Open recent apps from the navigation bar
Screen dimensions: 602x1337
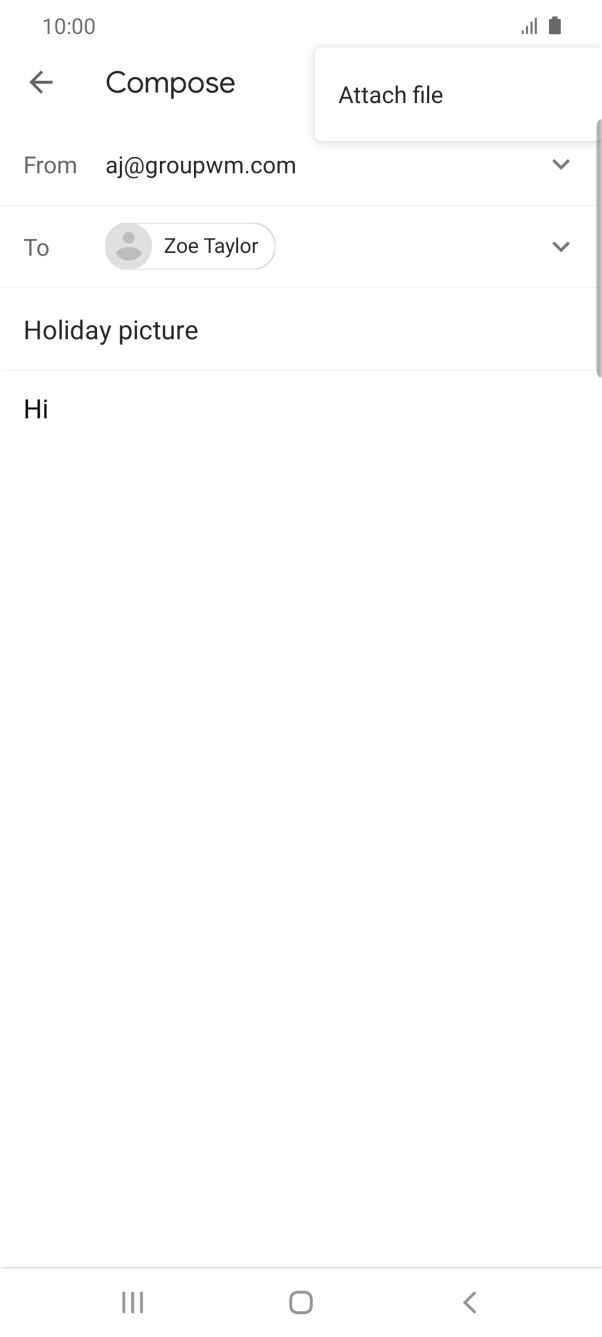pyautogui.click(x=132, y=1302)
